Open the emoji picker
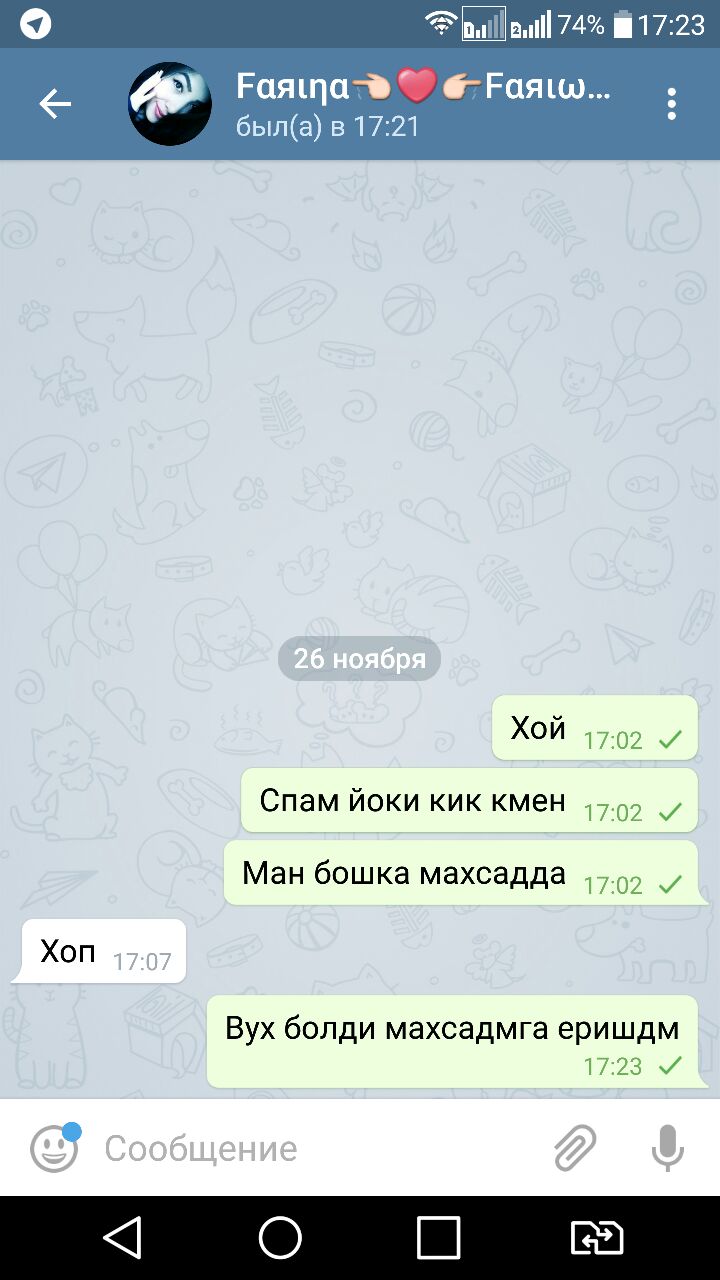The image size is (720, 1280). pos(54,1148)
